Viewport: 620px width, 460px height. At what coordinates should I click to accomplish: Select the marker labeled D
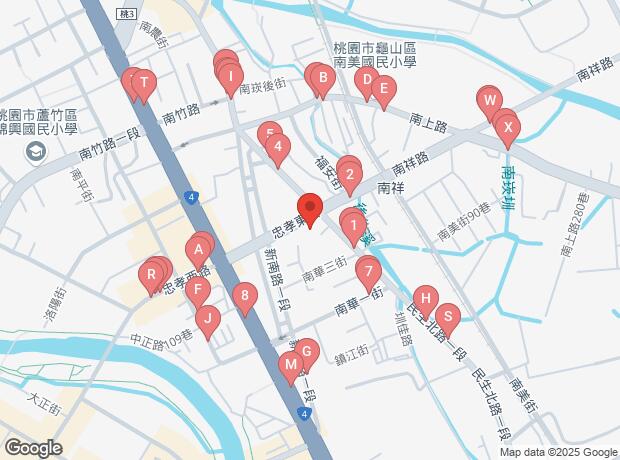tap(366, 80)
